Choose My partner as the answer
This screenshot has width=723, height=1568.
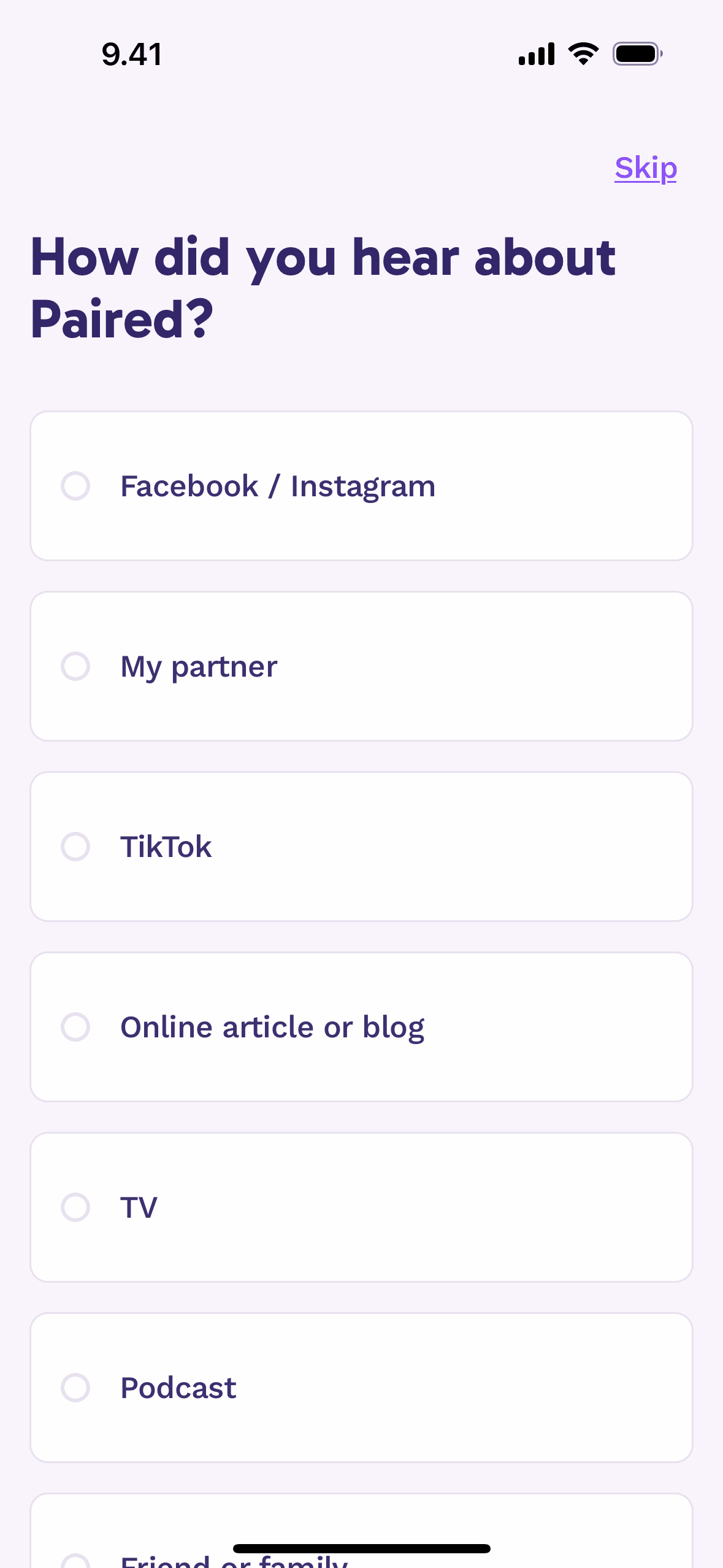(361, 666)
